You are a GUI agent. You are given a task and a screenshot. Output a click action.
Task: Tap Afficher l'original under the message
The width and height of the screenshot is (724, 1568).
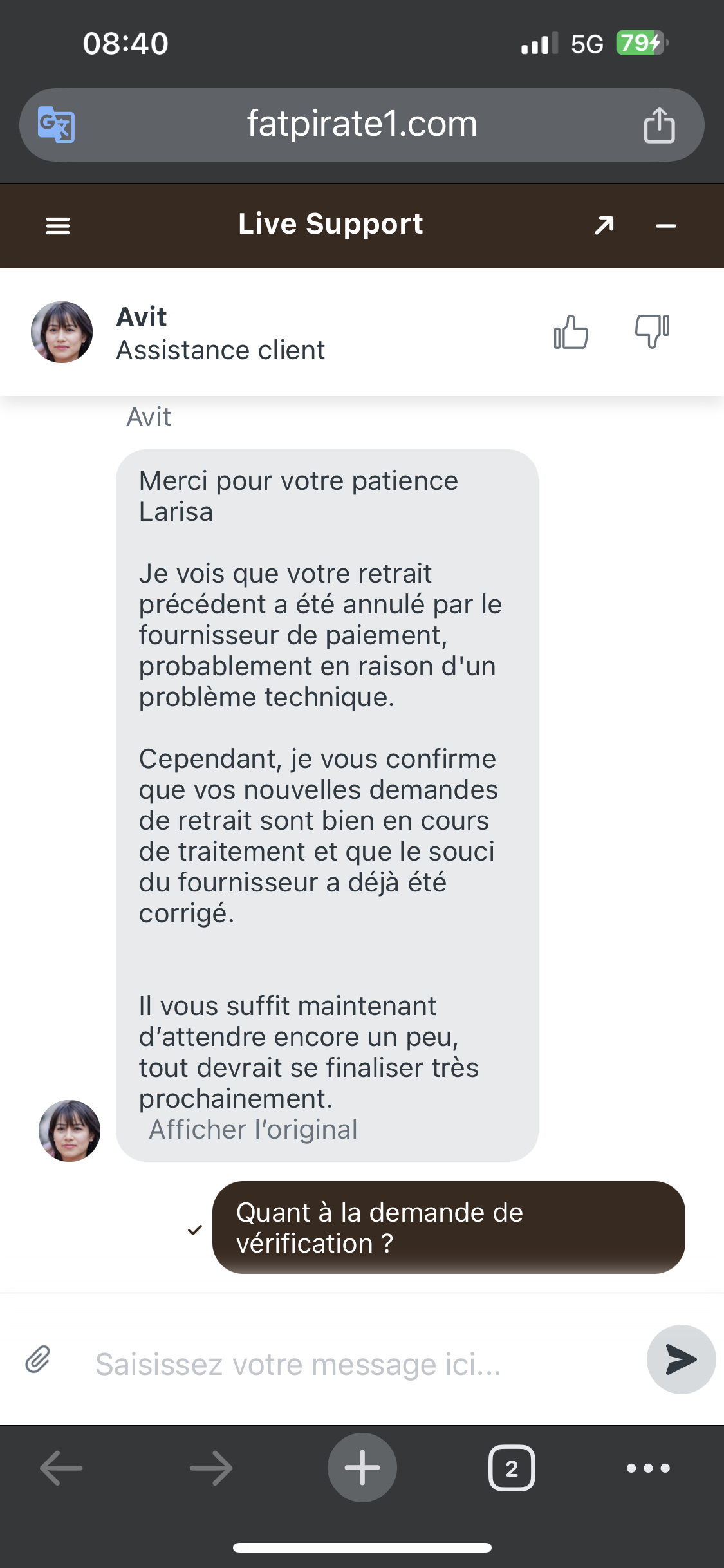253,1129
